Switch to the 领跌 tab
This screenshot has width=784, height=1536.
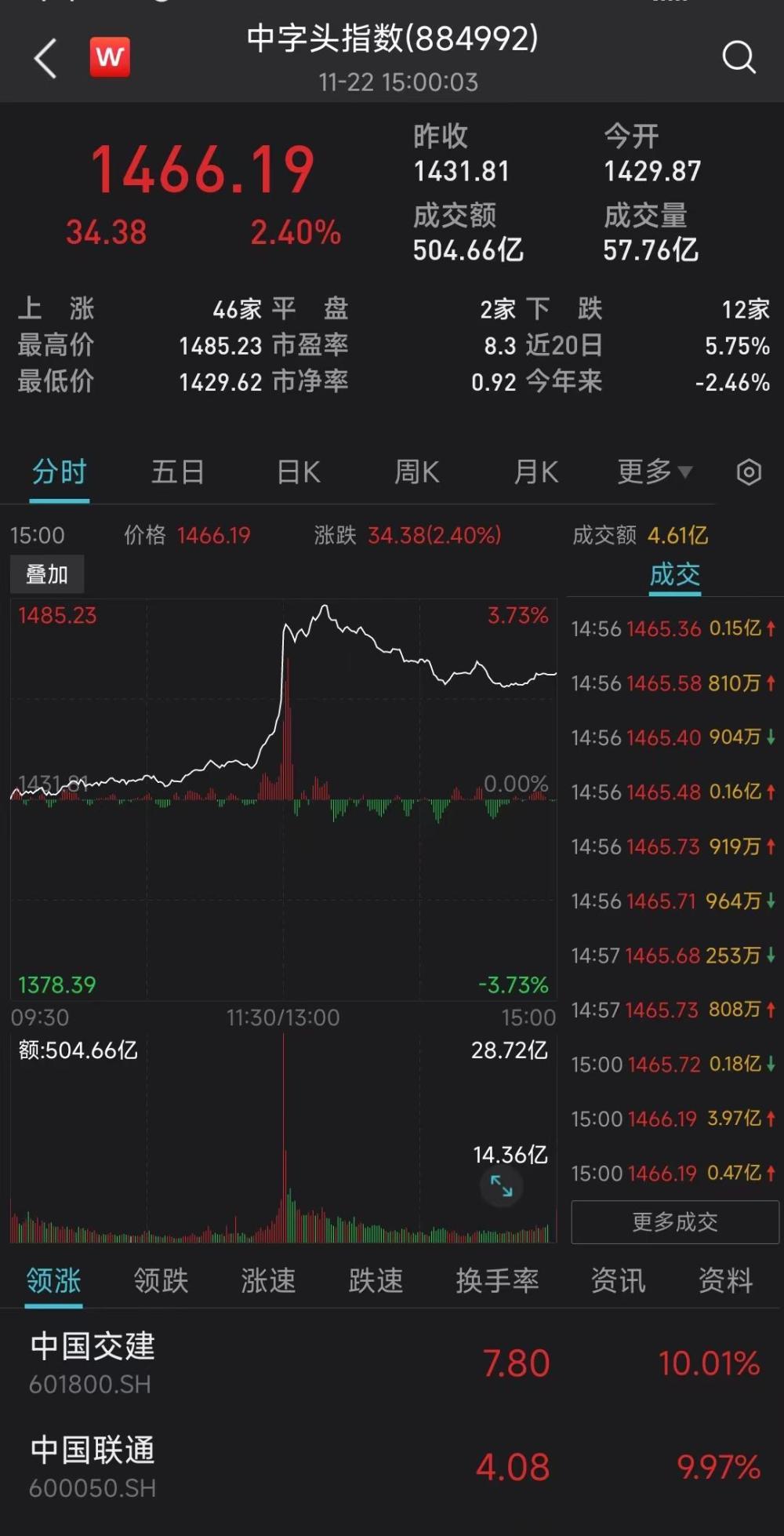[x=161, y=1280]
